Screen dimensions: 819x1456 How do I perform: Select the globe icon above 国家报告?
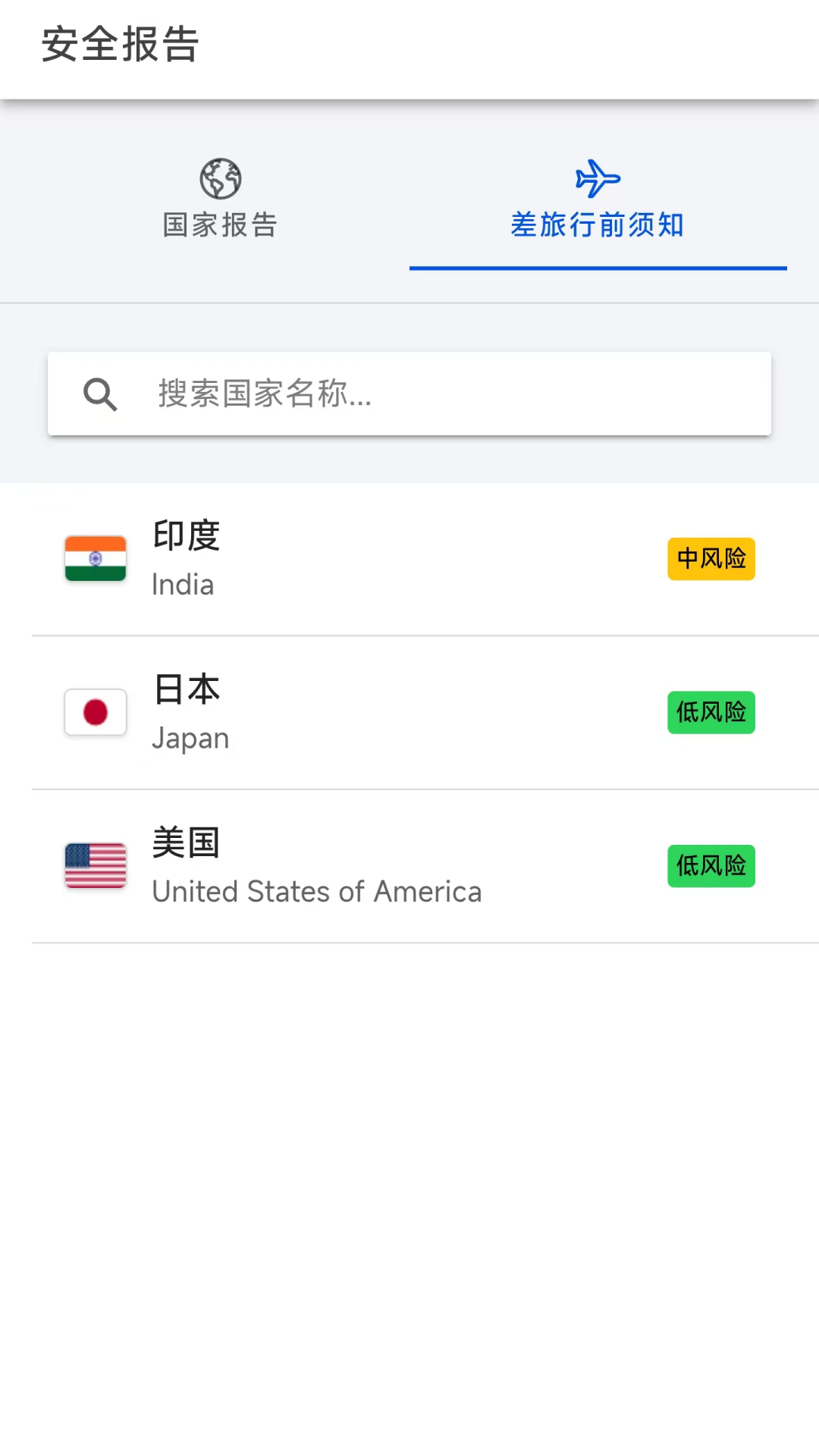[220, 177]
